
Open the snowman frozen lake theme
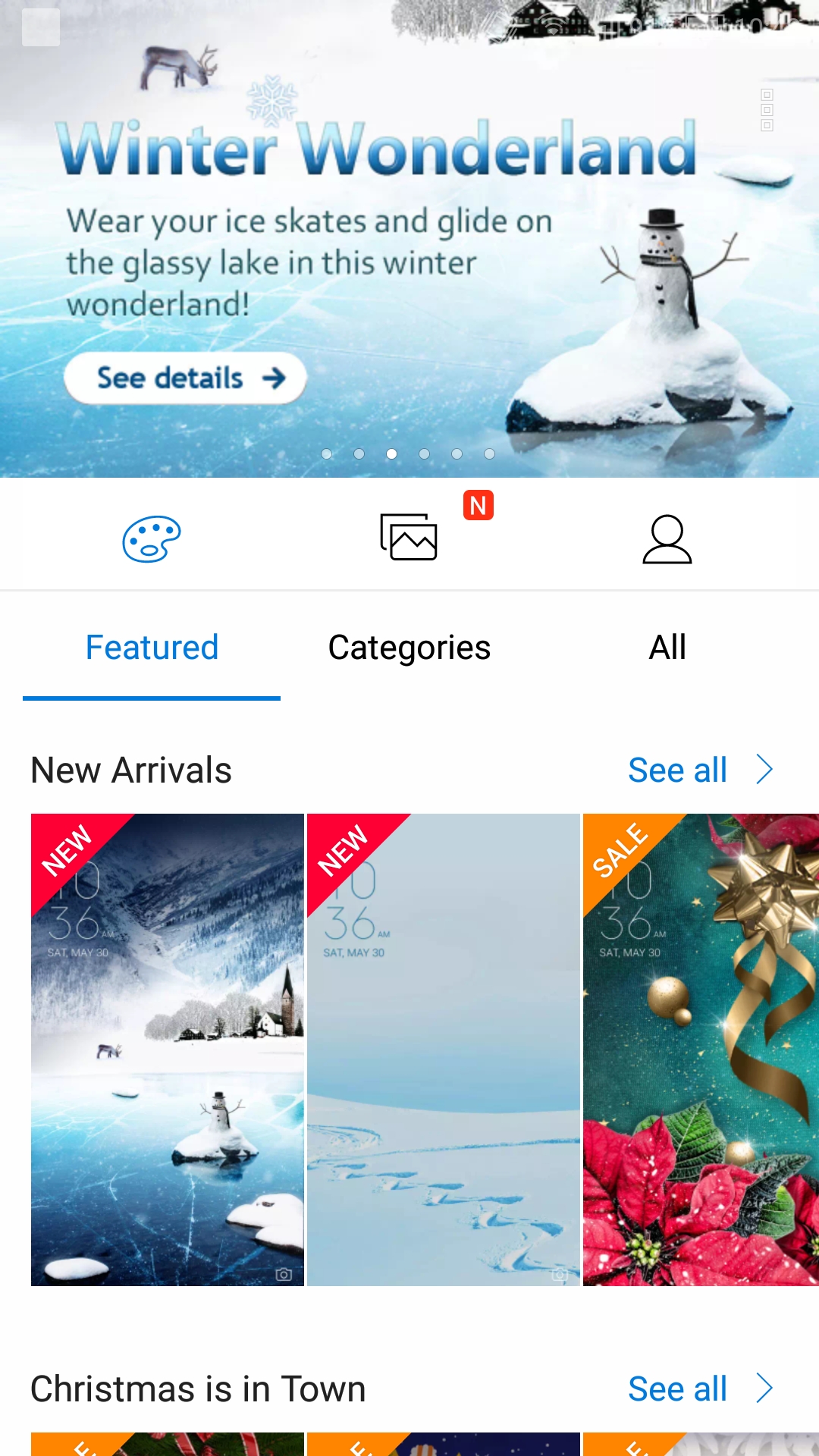[168, 1050]
